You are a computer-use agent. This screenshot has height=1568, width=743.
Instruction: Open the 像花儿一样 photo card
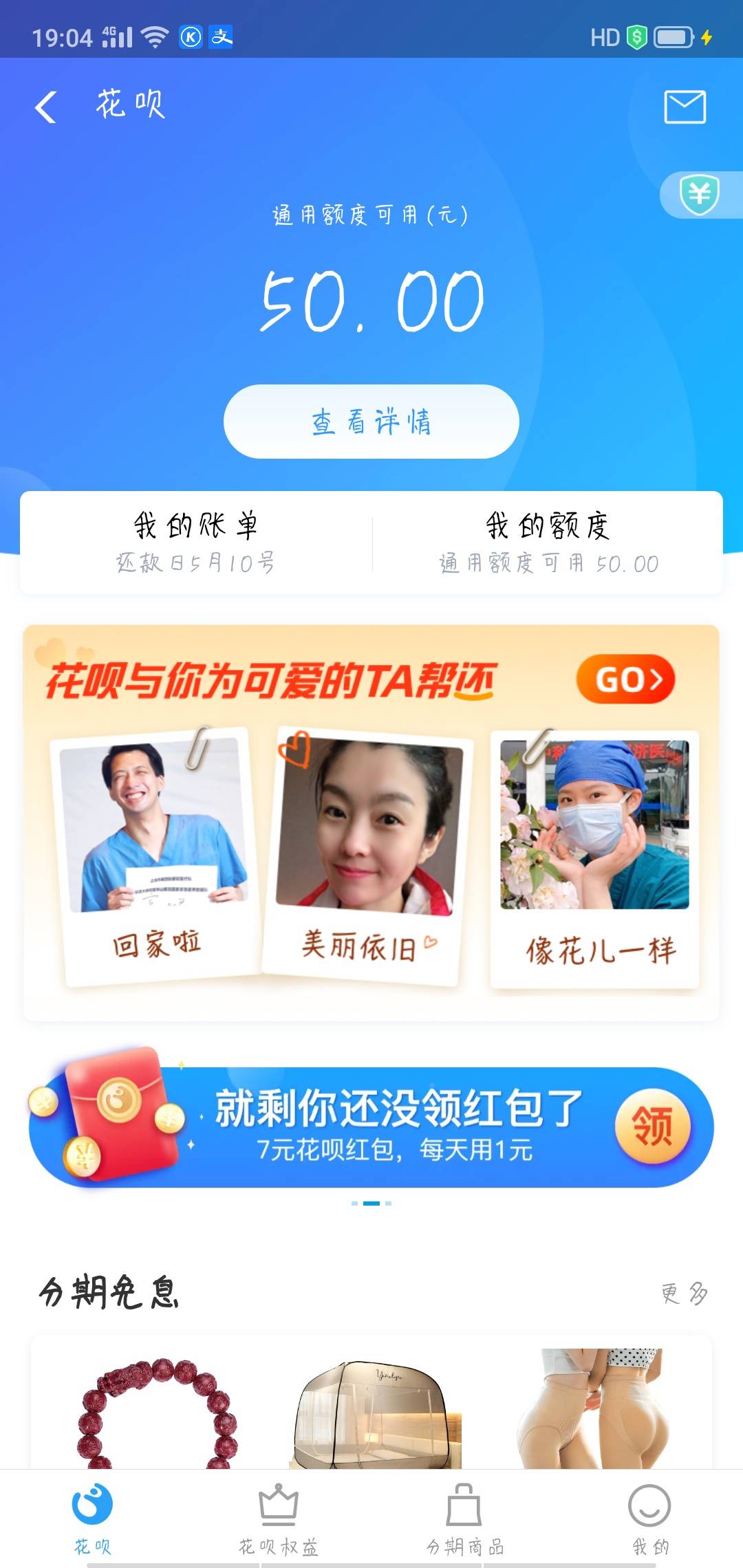point(594,860)
